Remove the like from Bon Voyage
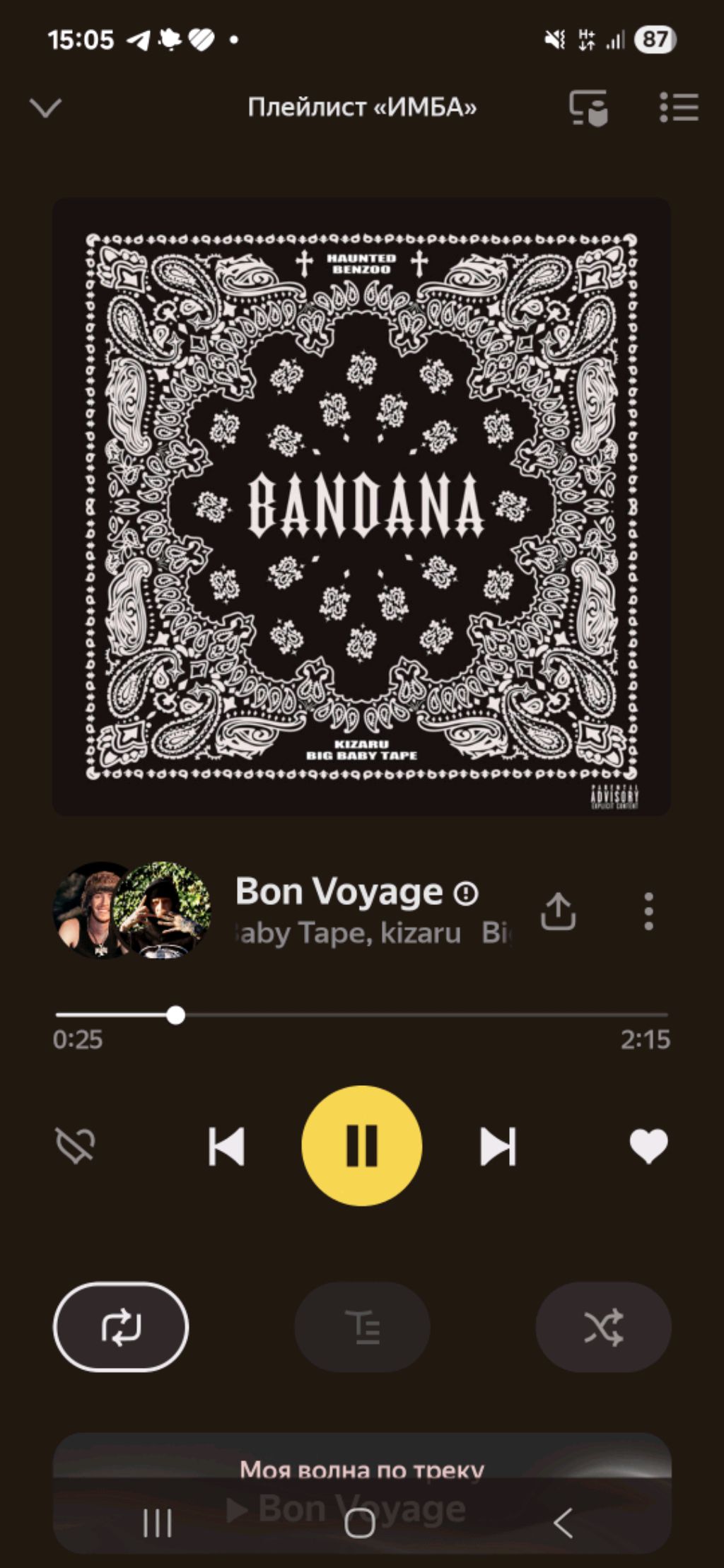Image resolution: width=724 pixels, height=1568 pixels. 648,1145
